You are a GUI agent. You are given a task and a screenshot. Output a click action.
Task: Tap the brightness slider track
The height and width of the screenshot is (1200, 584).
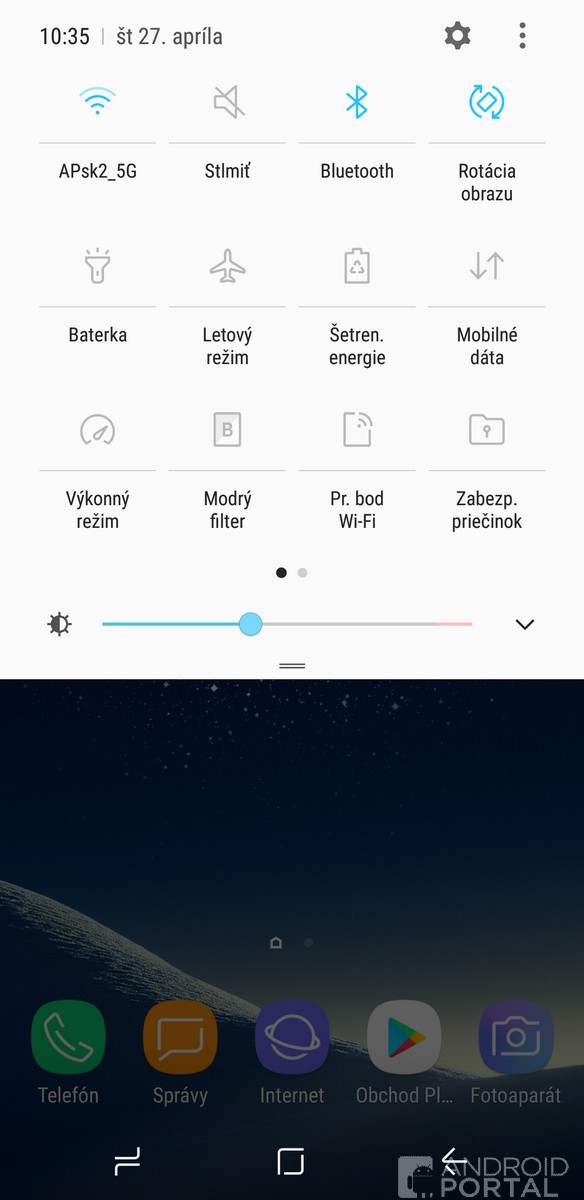287,624
